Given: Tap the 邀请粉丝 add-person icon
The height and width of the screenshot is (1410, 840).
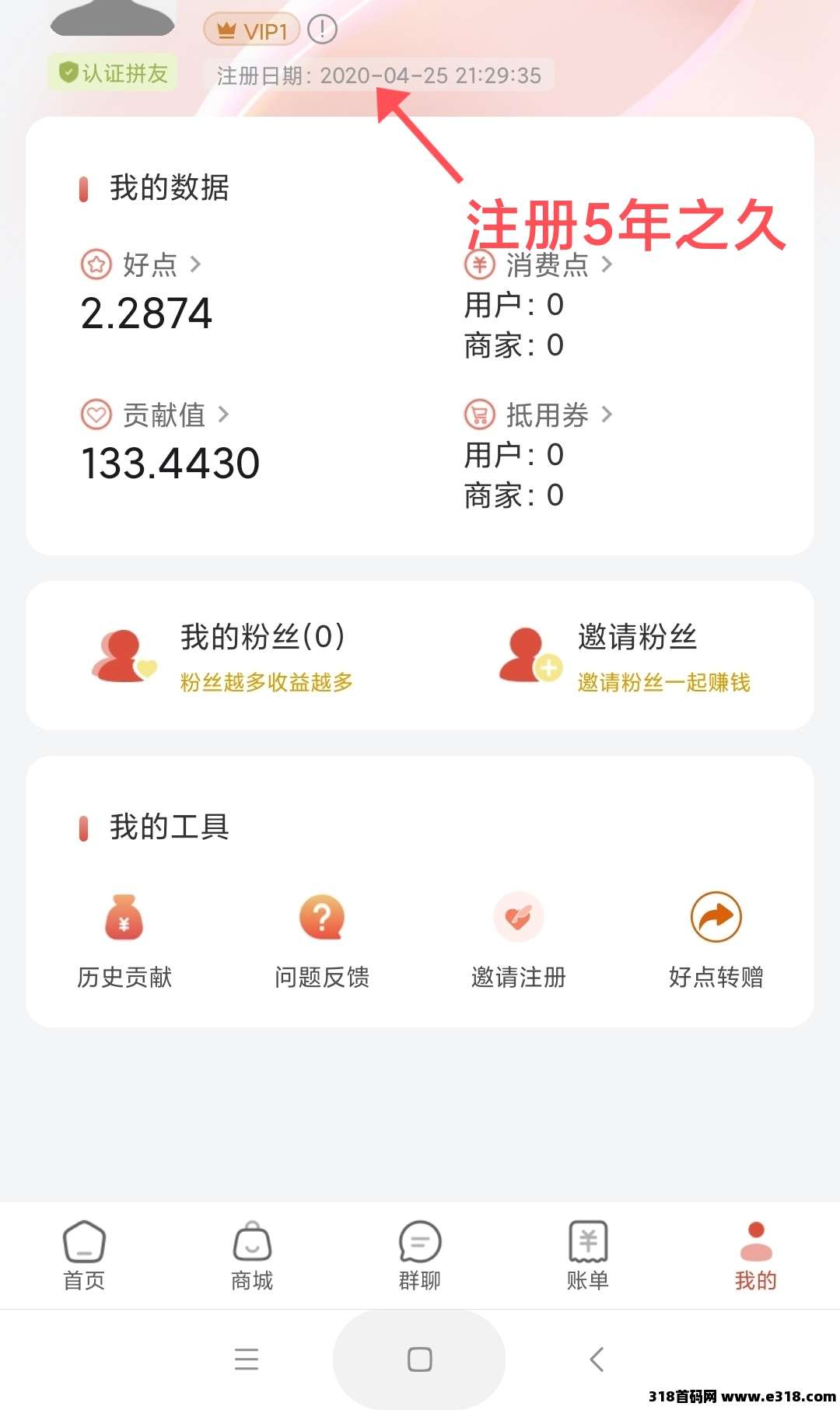Looking at the screenshot, I should pyautogui.click(x=529, y=656).
